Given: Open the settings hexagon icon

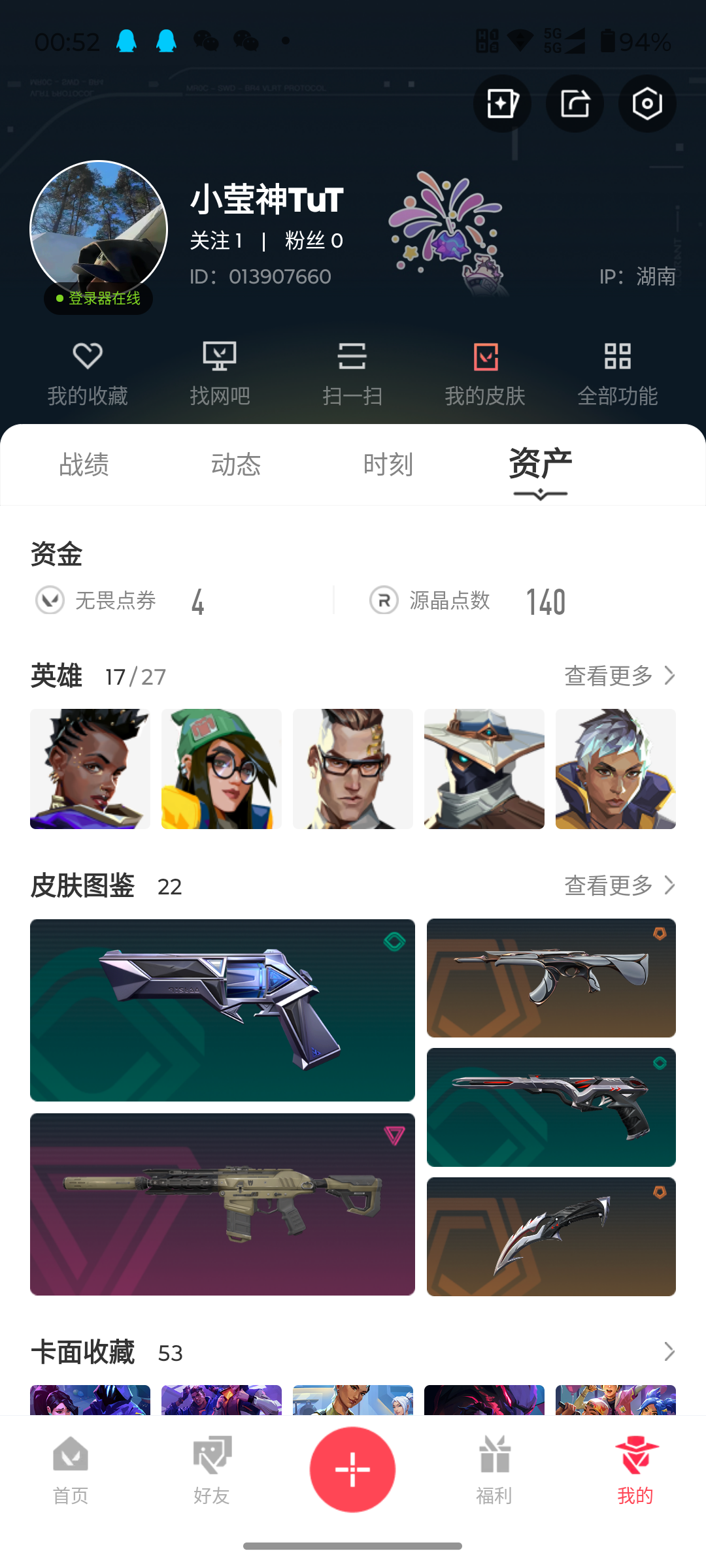Looking at the screenshot, I should click(647, 104).
